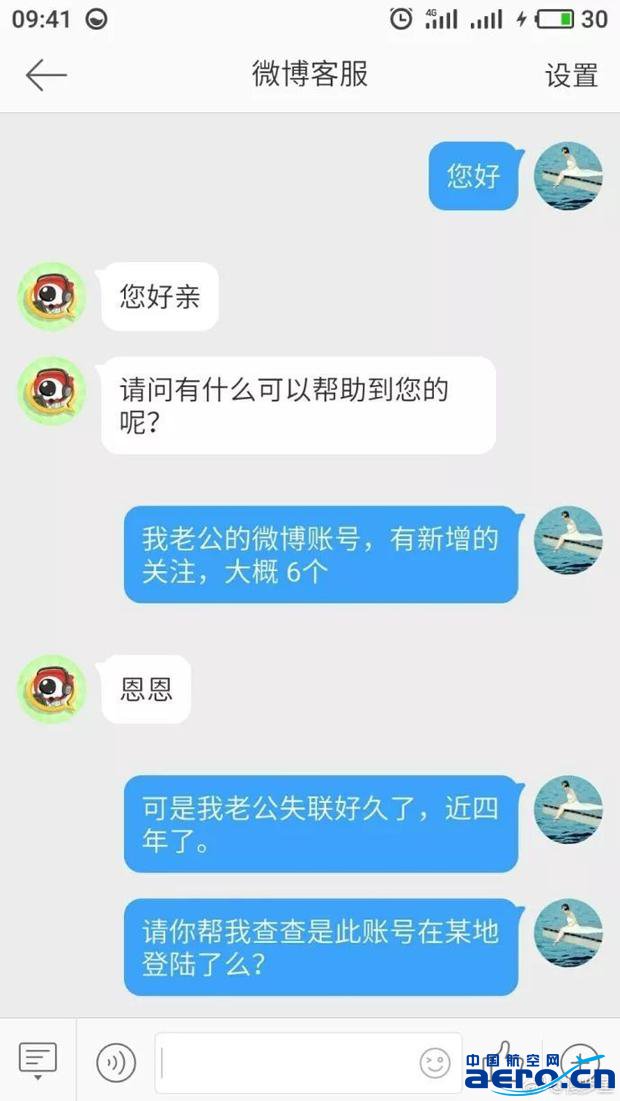Open your own avatar beside 您好 message
The image size is (620, 1101).
(x=568, y=176)
